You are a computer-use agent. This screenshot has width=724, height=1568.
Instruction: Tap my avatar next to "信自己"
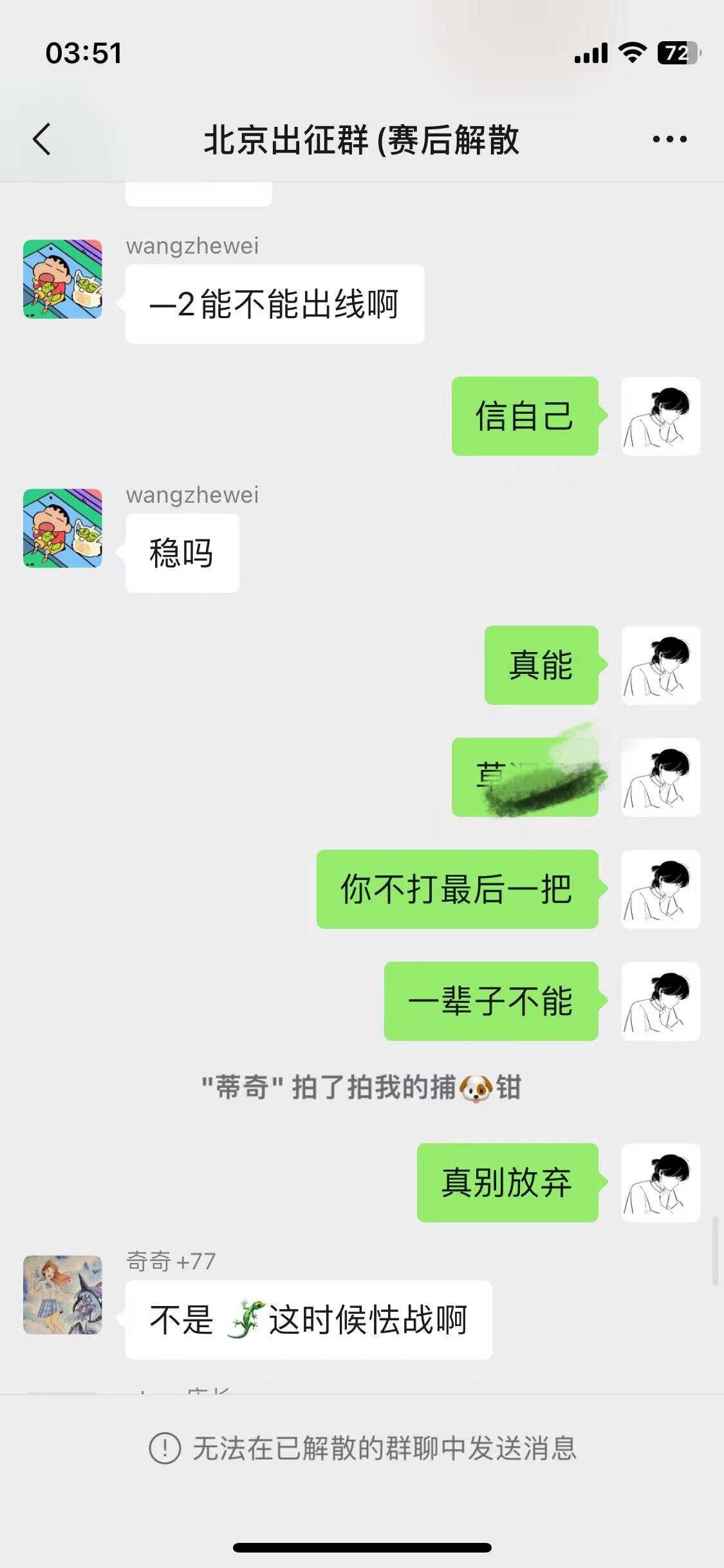point(660,416)
